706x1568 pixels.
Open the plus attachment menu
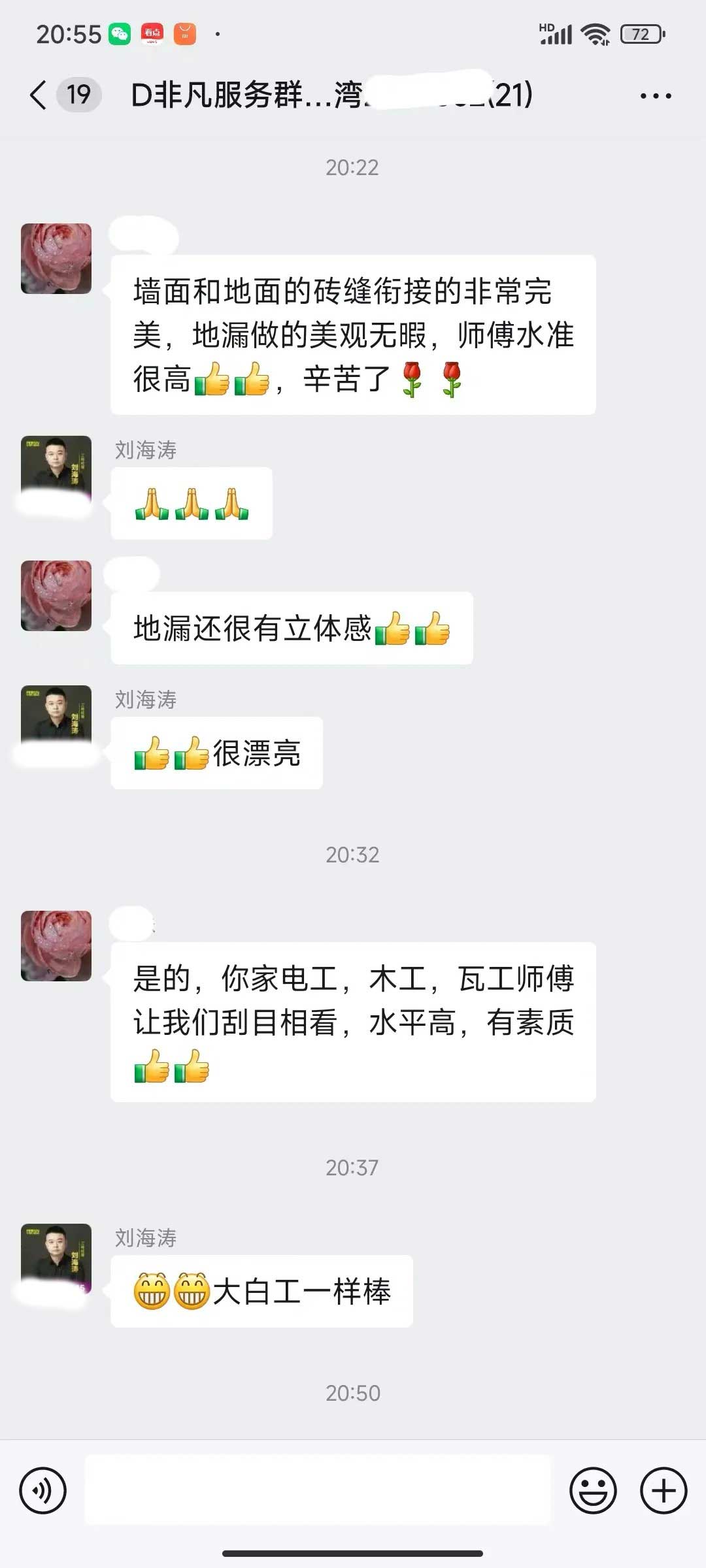point(664,1490)
